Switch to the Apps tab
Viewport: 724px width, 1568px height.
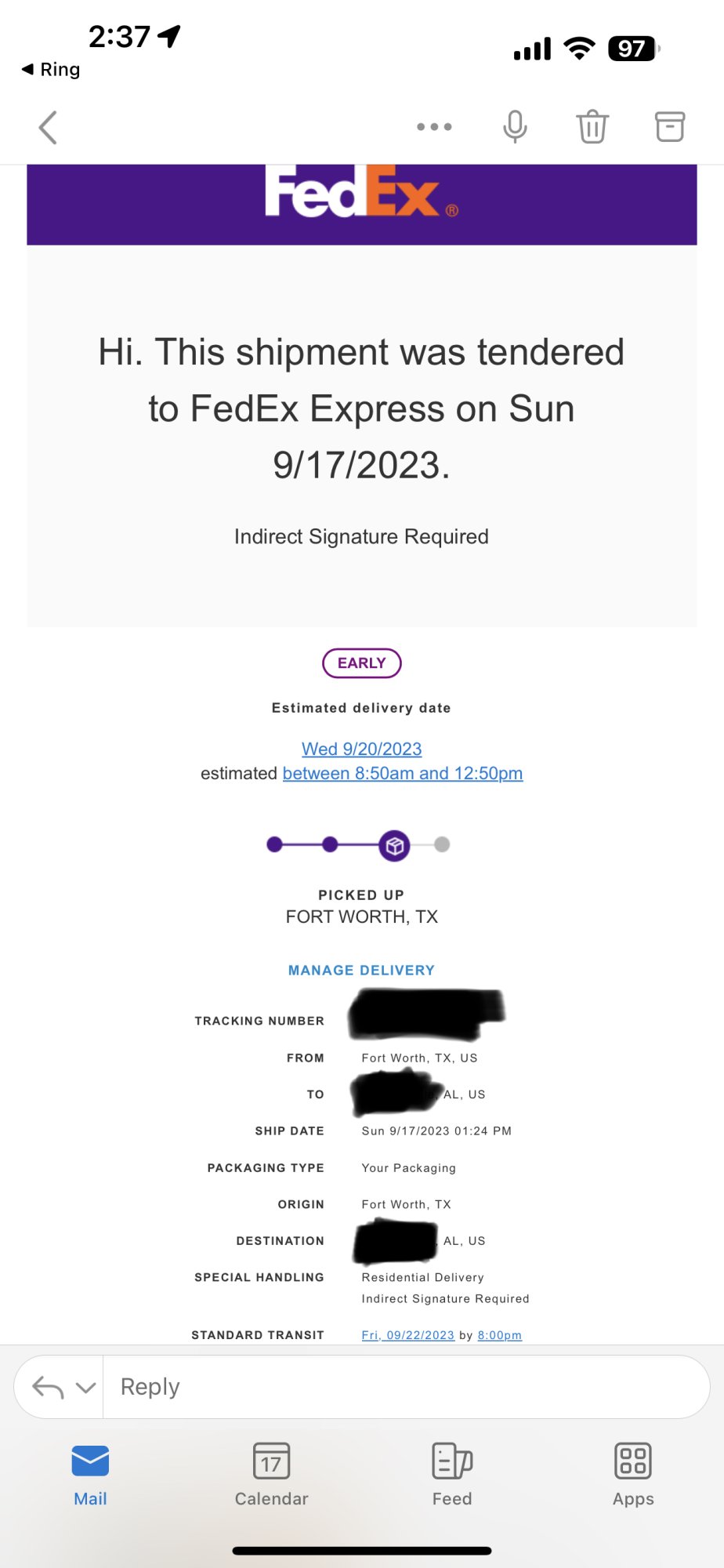click(633, 1475)
